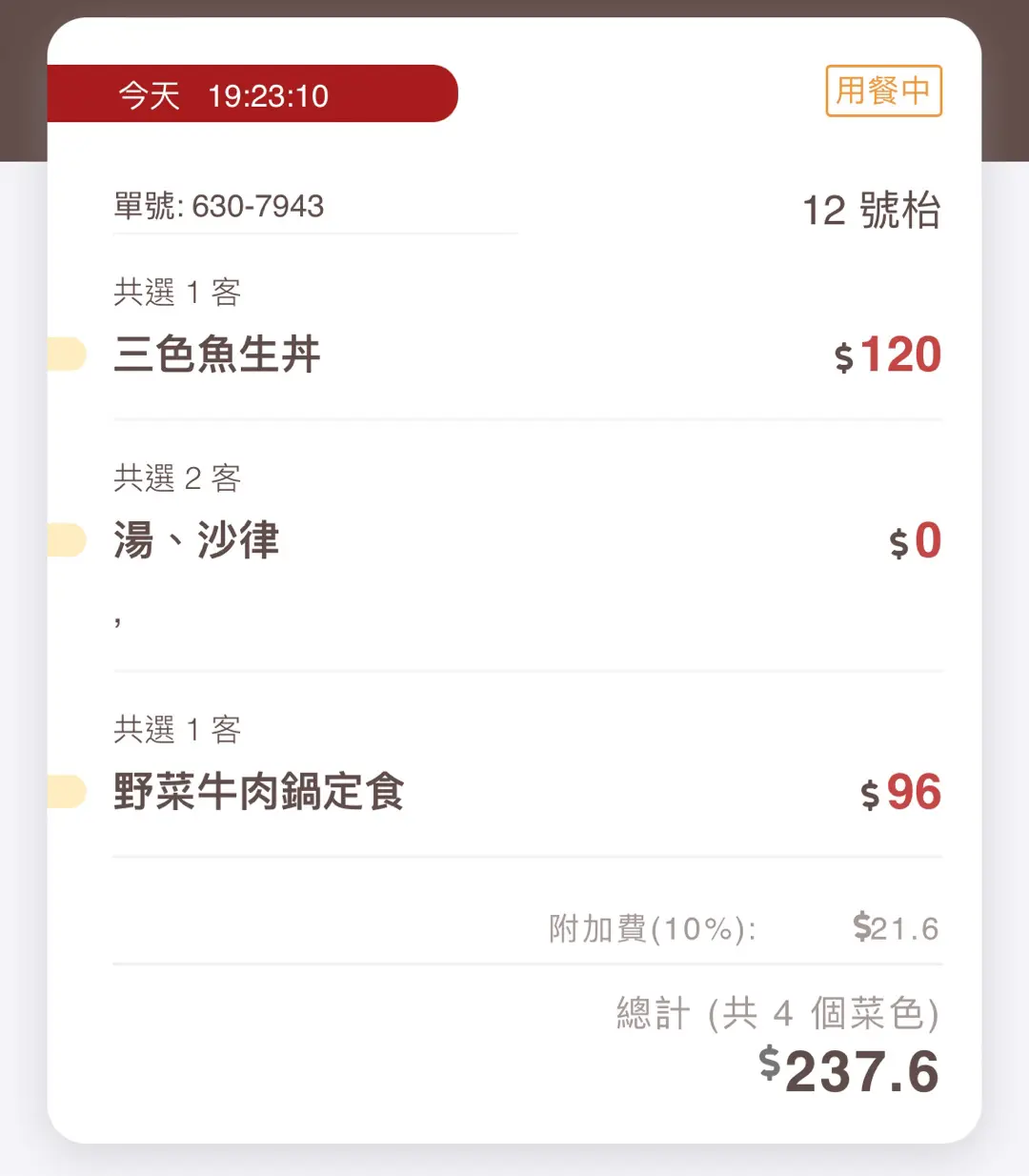Image resolution: width=1029 pixels, height=1176 pixels.
Task: Open the 湯、沙律 order item
Action: pyautogui.click(x=197, y=540)
